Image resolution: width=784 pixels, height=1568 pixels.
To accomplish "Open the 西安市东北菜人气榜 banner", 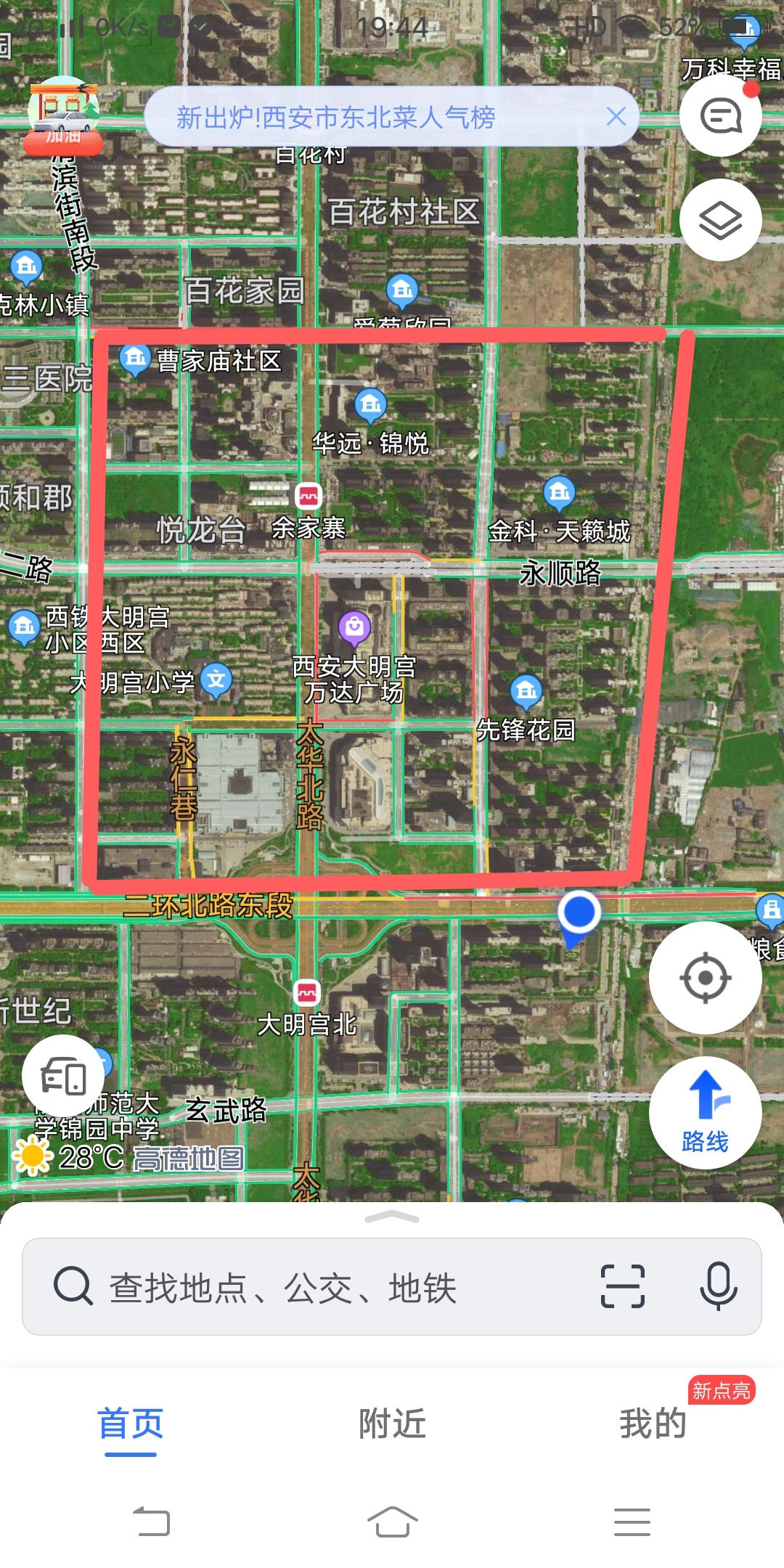I will click(335, 117).
